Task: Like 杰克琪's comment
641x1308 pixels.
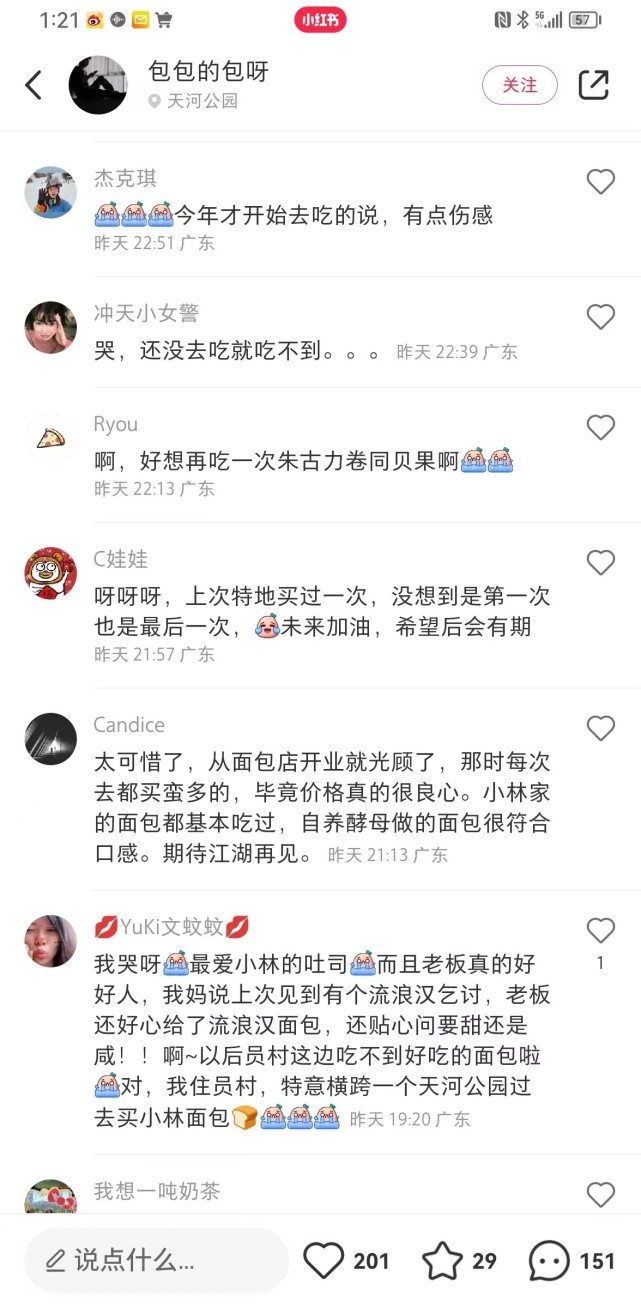Action: pyautogui.click(x=600, y=181)
